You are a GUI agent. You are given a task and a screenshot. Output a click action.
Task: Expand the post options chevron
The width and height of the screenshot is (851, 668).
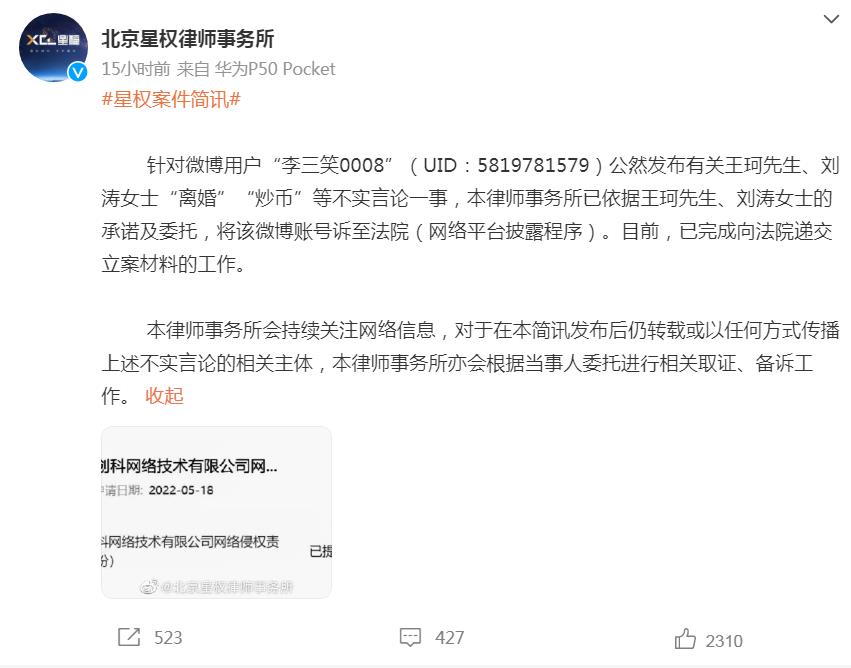(831, 19)
